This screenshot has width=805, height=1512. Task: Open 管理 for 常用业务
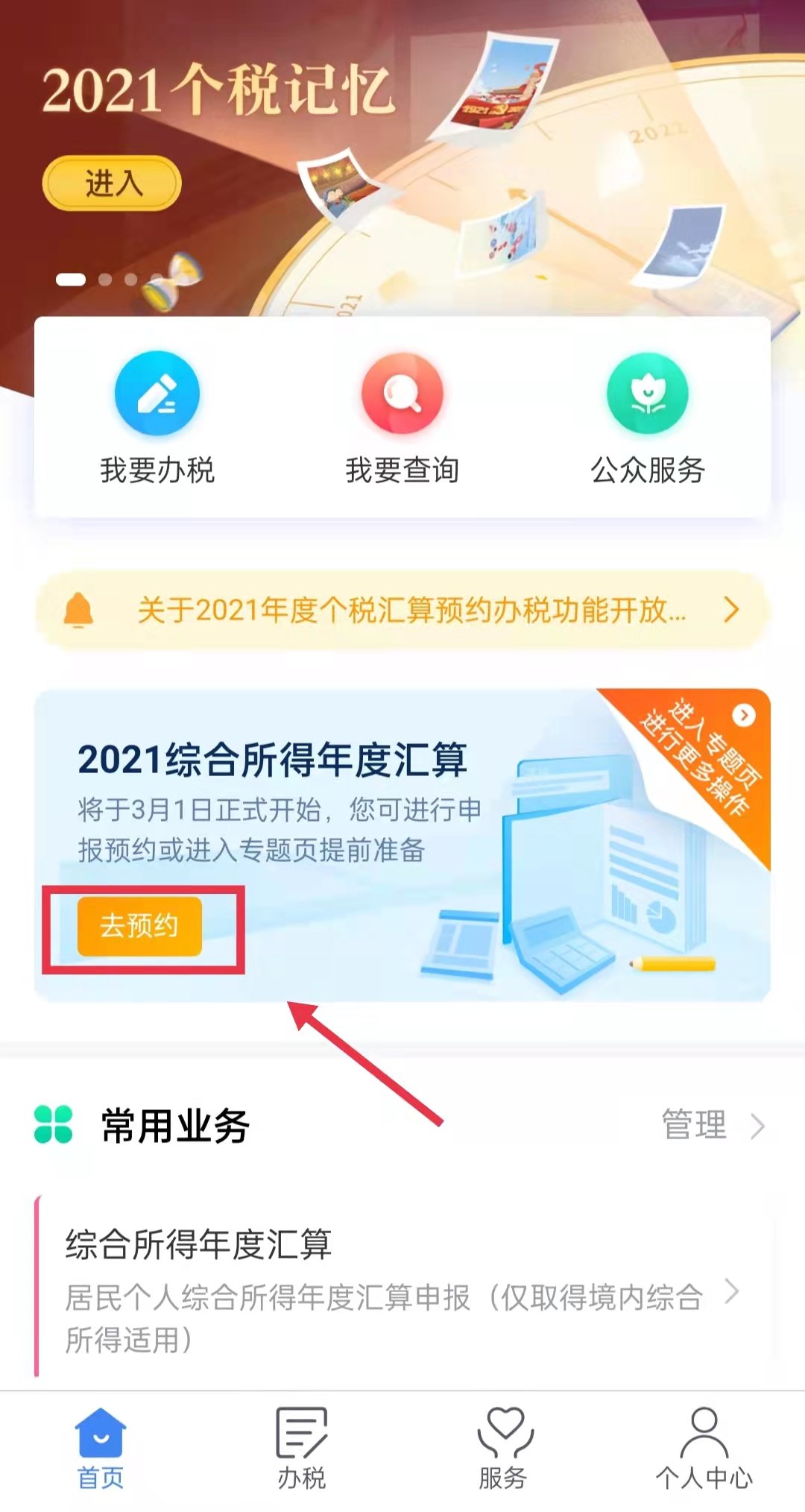[712, 1125]
